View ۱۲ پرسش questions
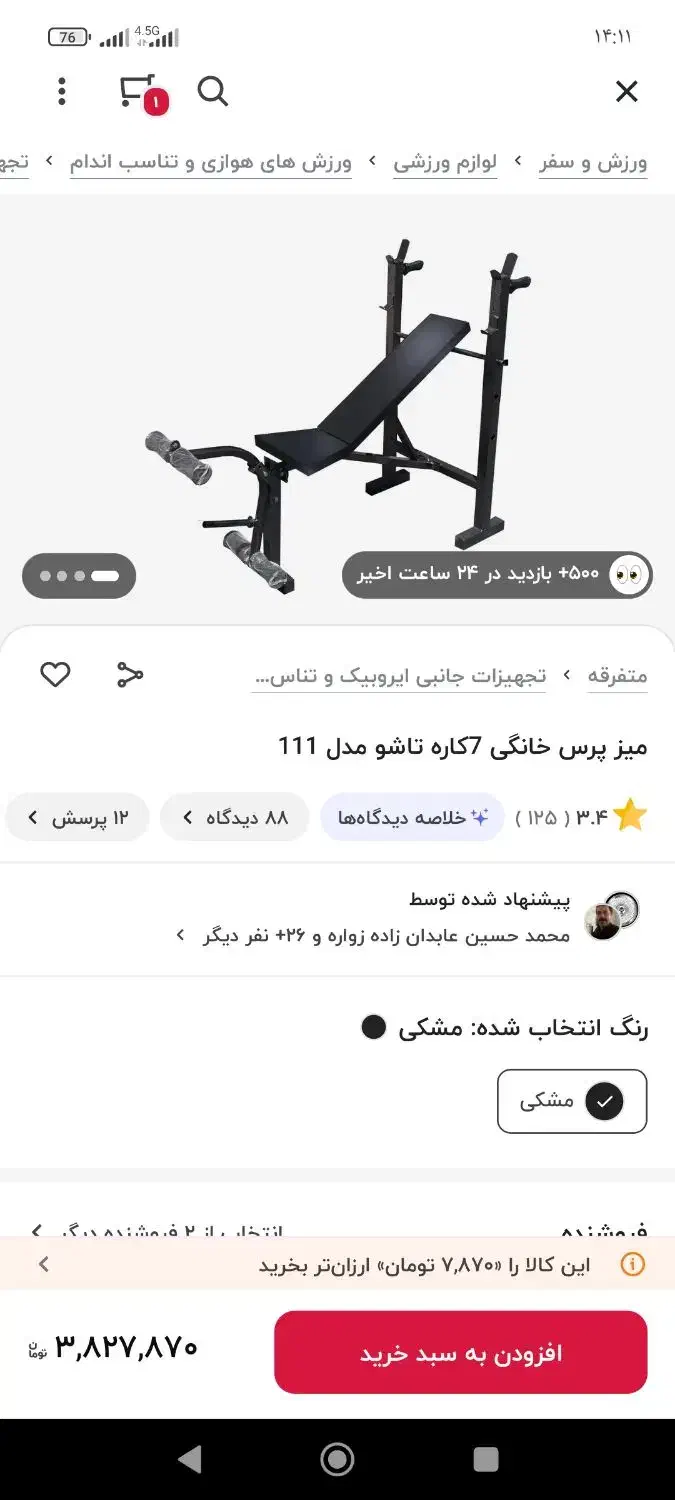 (78, 818)
